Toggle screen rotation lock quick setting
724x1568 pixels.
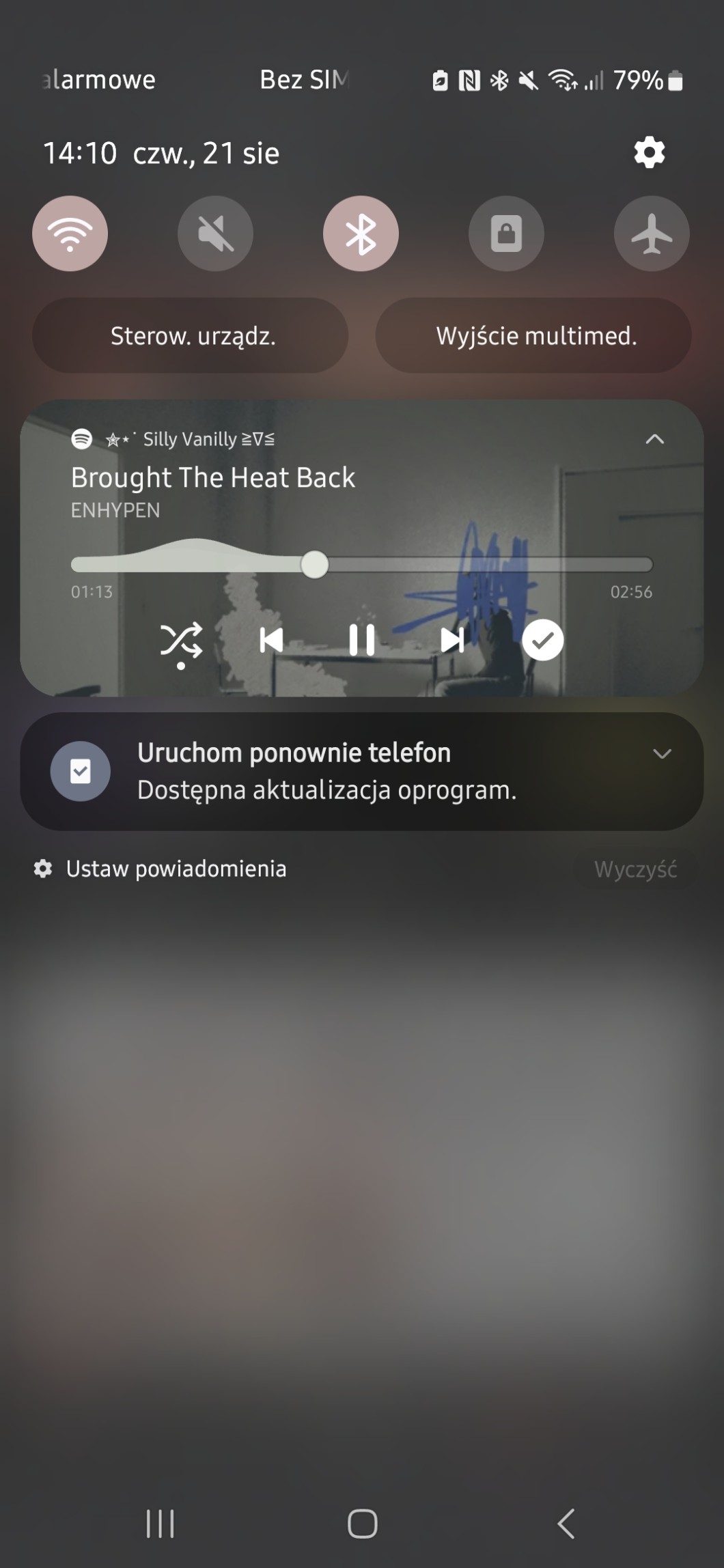[506, 234]
